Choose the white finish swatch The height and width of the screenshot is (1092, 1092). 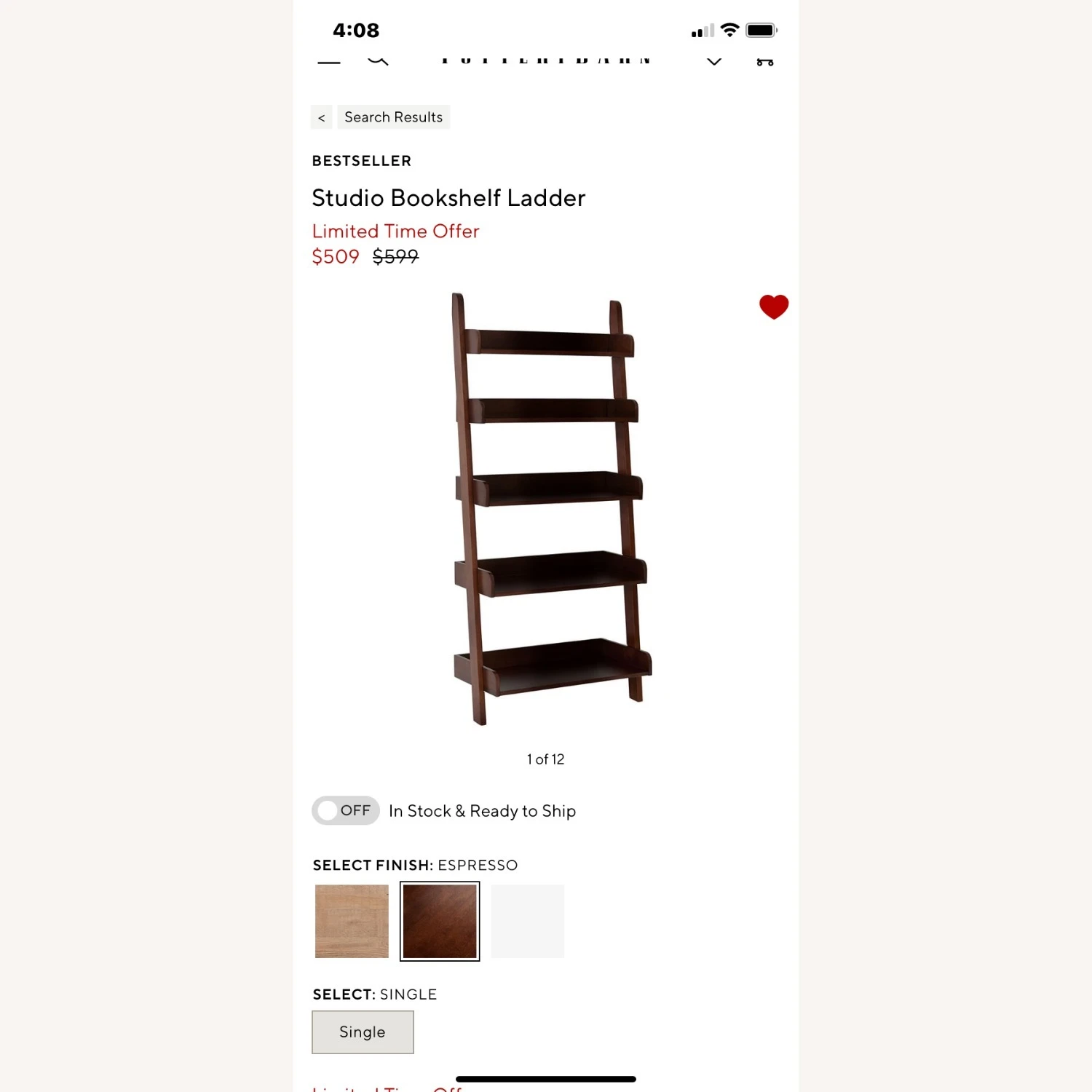click(x=528, y=921)
